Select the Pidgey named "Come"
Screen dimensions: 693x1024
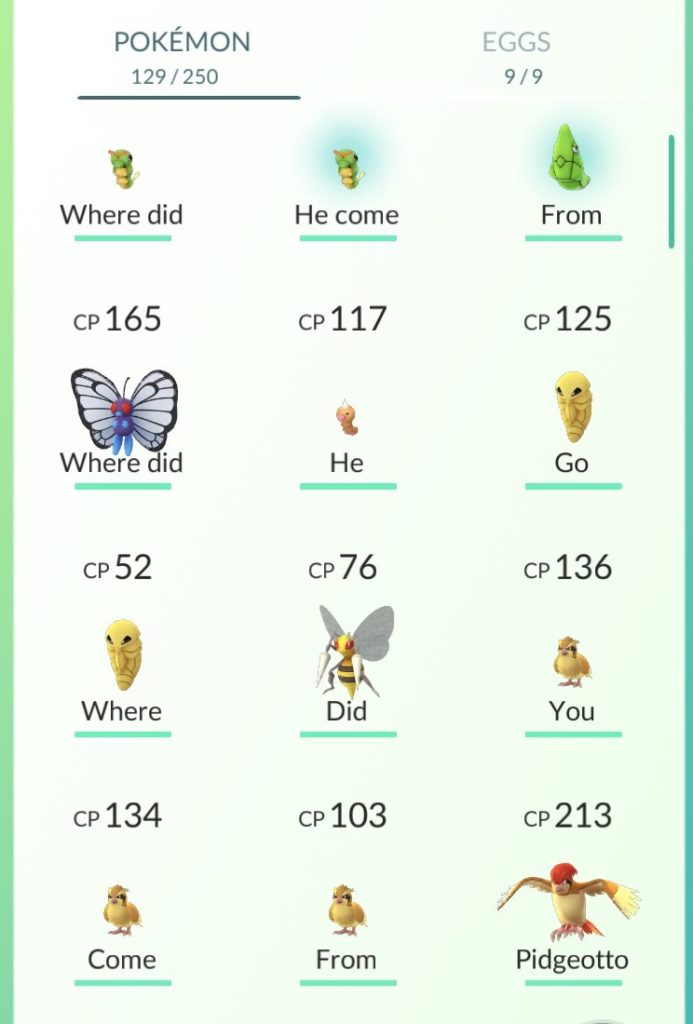122,912
